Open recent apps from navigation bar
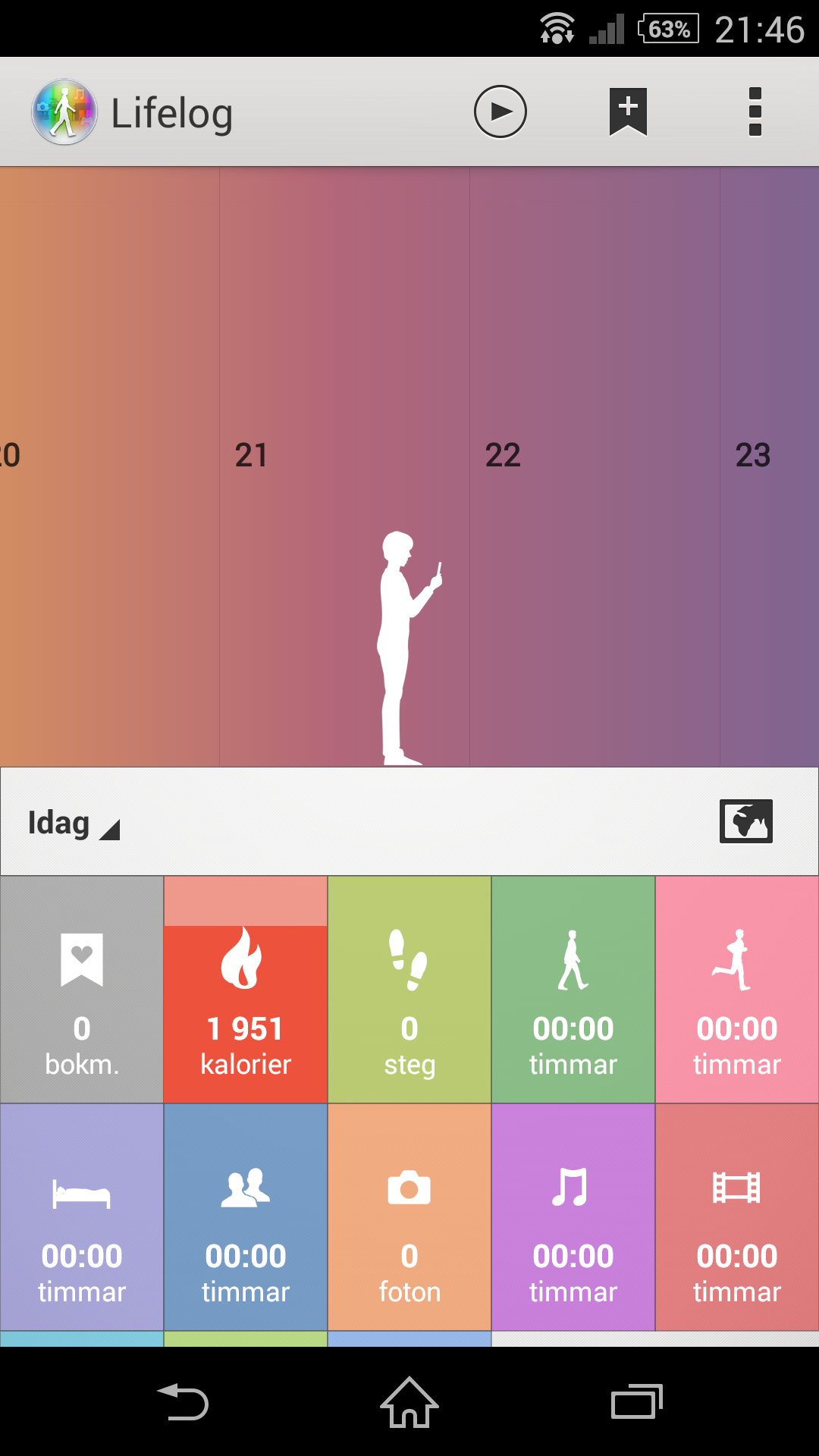The height and width of the screenshot is (1456, 819). click(637, 1401)
